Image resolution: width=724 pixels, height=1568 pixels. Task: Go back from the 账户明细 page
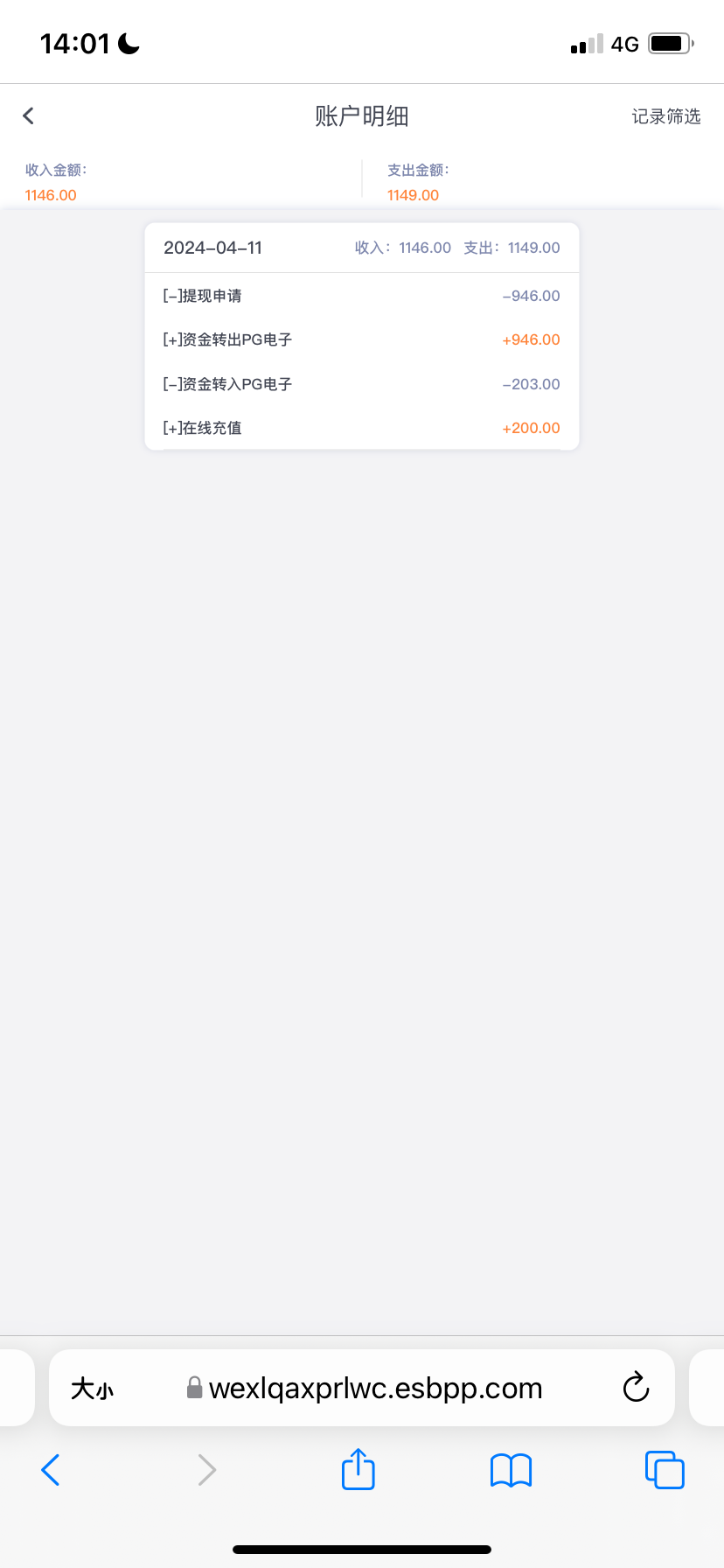tap(28, 115)
